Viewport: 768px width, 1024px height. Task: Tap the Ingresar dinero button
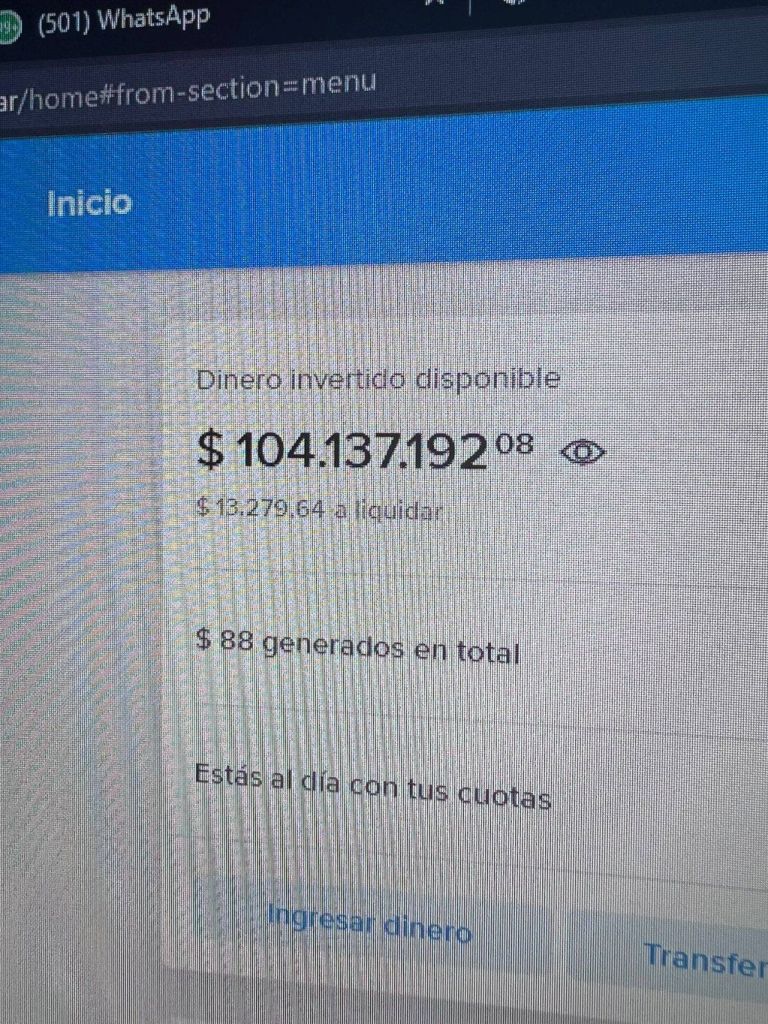pyautogui.click(x=369, y=925)
